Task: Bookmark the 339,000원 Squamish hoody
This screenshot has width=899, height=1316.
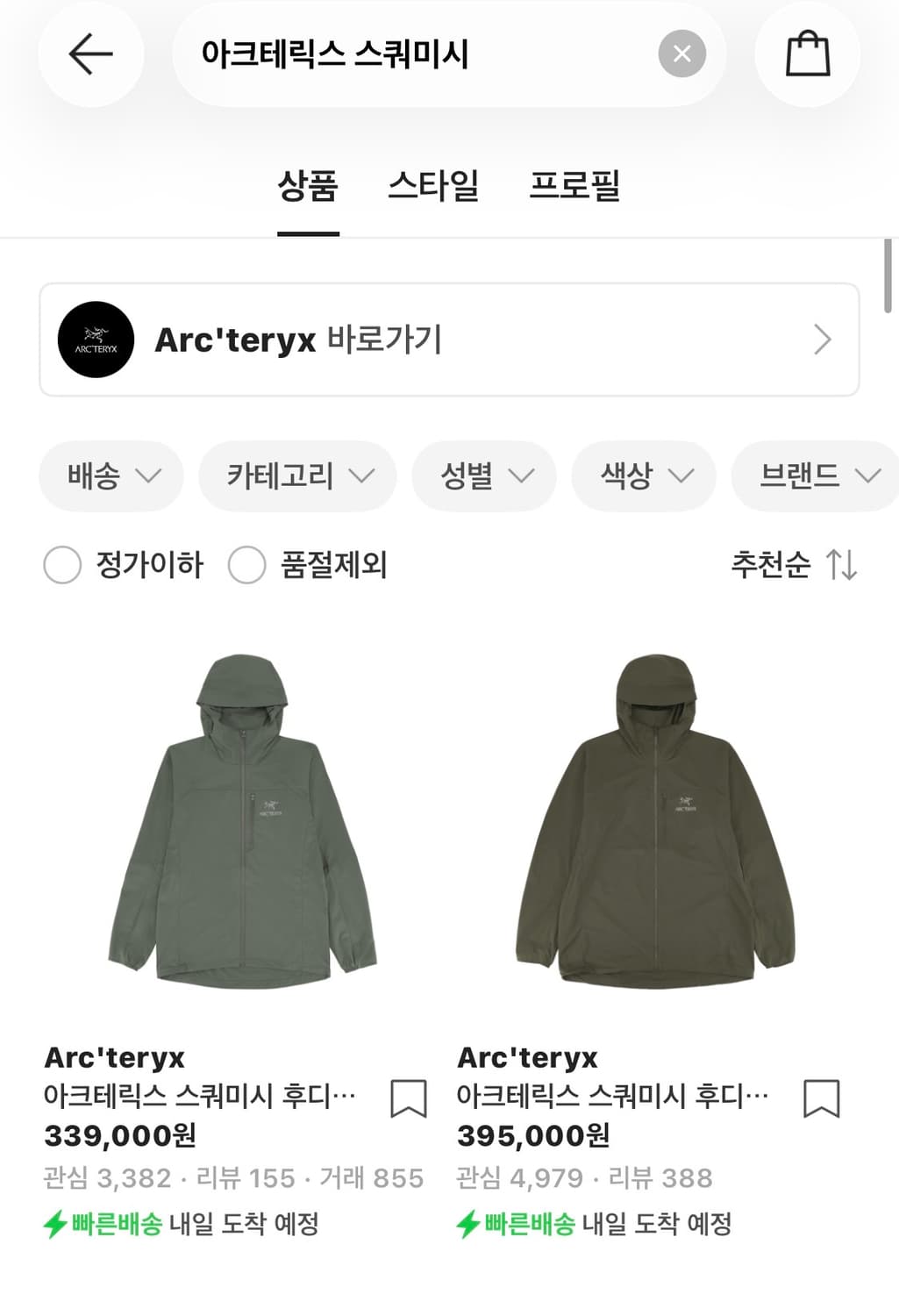Action: tap(408, 1098)
